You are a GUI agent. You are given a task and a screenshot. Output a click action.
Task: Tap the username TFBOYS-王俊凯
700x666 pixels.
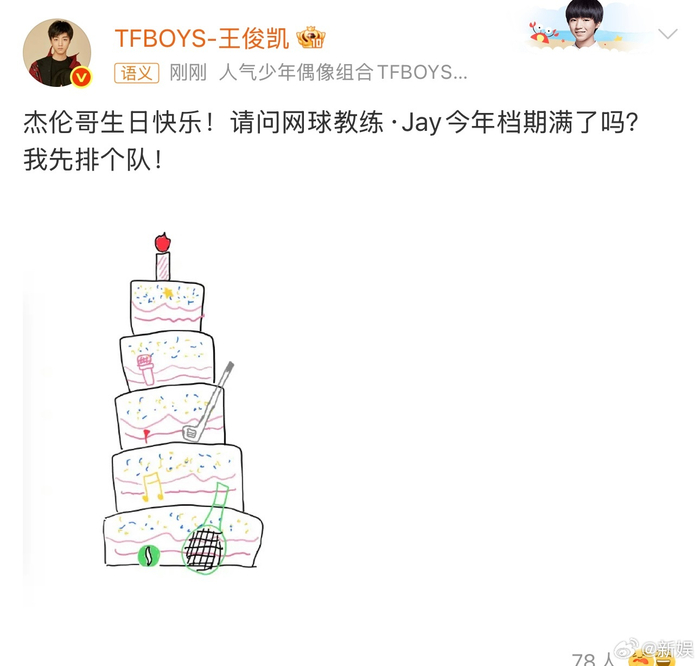pos(202,38)
